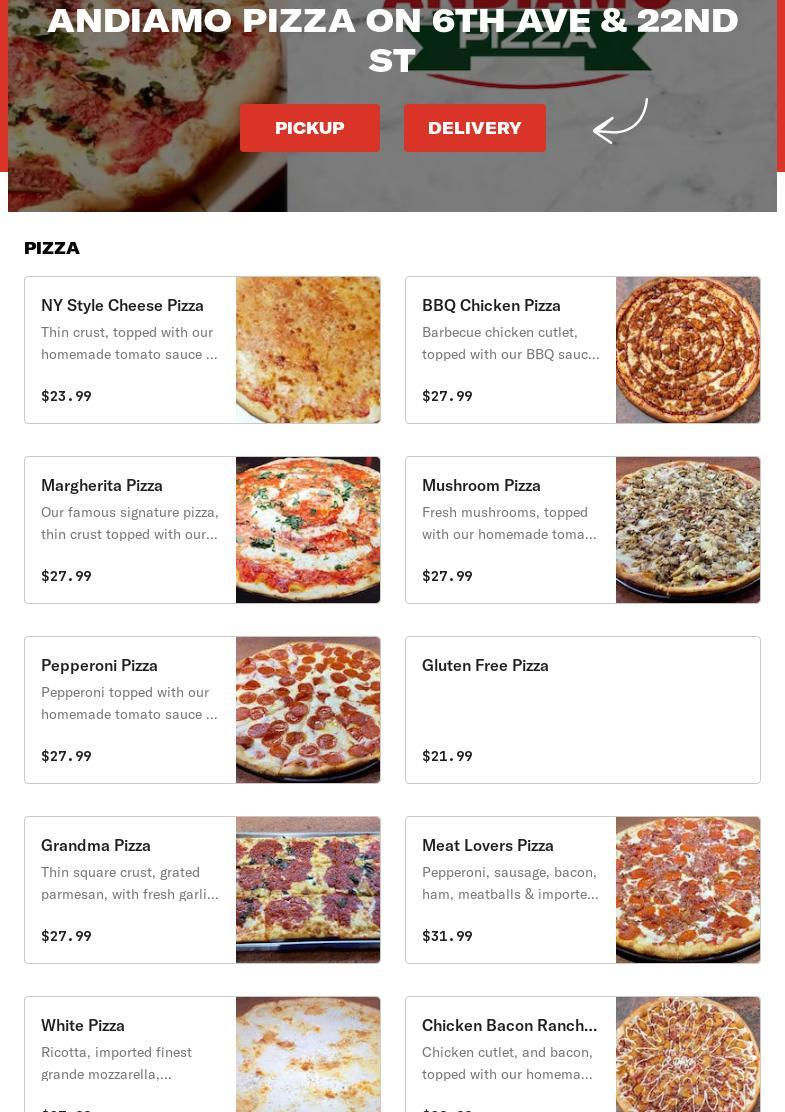Open the NY Style Cheese Pizza item
The height and width of the screenshot is (1112, 785).
pos(202,350)
